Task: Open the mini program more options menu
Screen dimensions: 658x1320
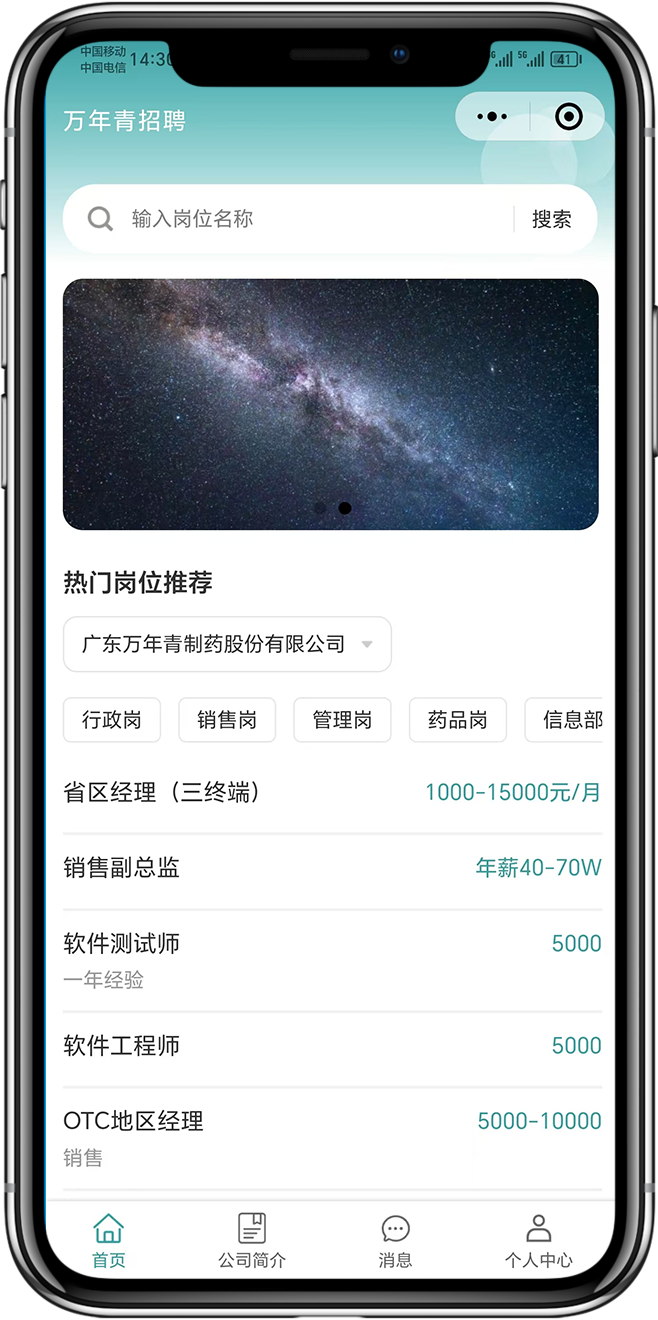Action: pyautogui.click(x=492, y=117)
